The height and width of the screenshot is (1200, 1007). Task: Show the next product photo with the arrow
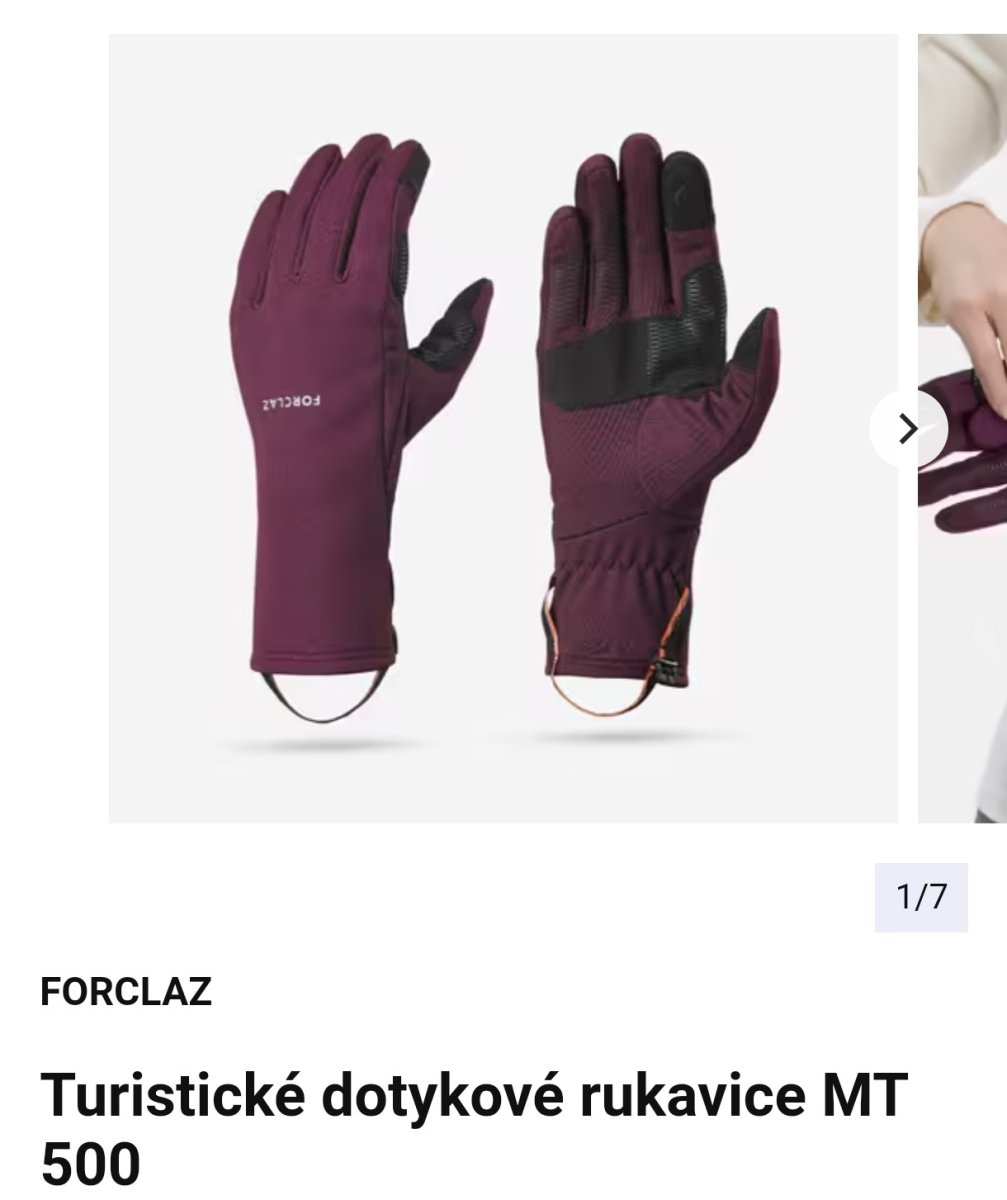(x=908, y=428)
